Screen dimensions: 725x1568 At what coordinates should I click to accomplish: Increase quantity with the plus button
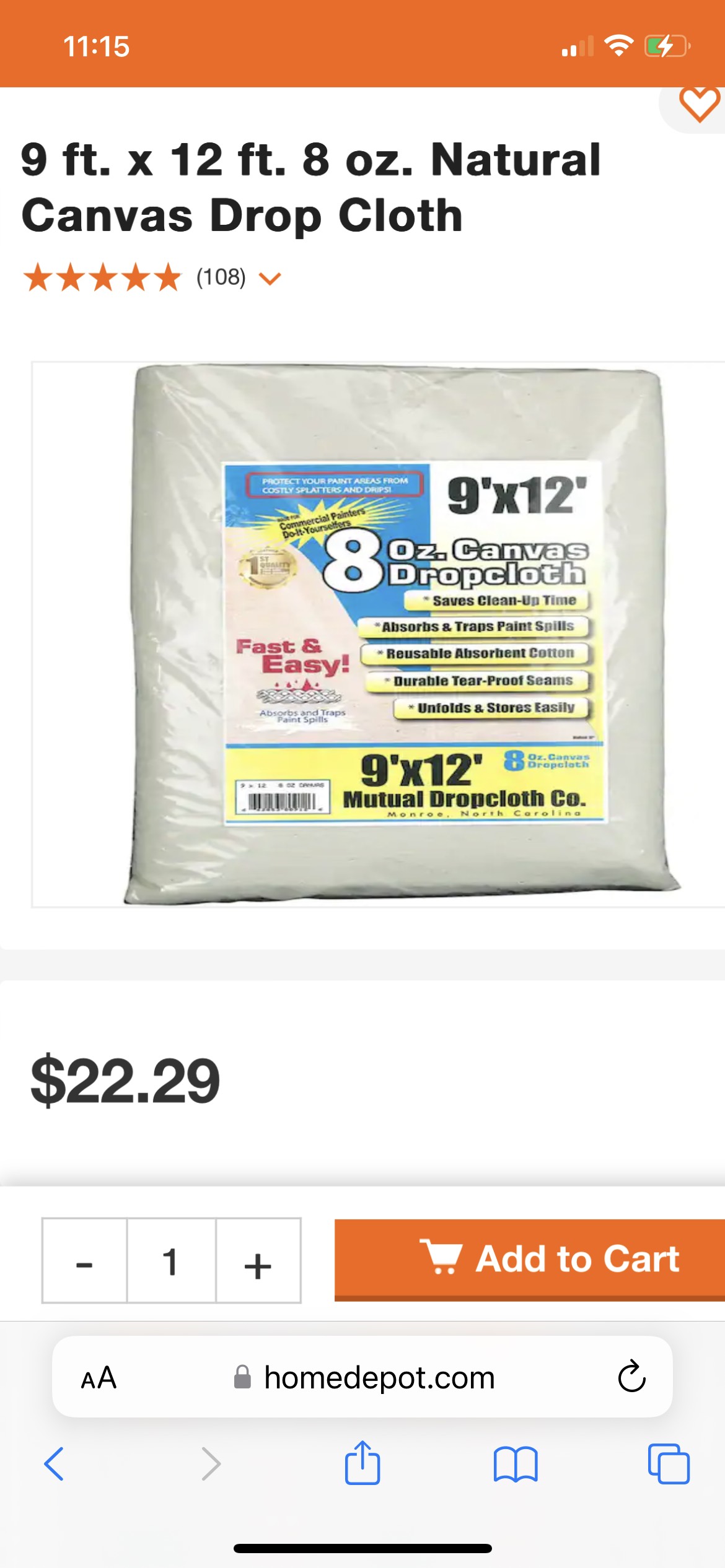pyautogui.click(x=258, y=1261)
